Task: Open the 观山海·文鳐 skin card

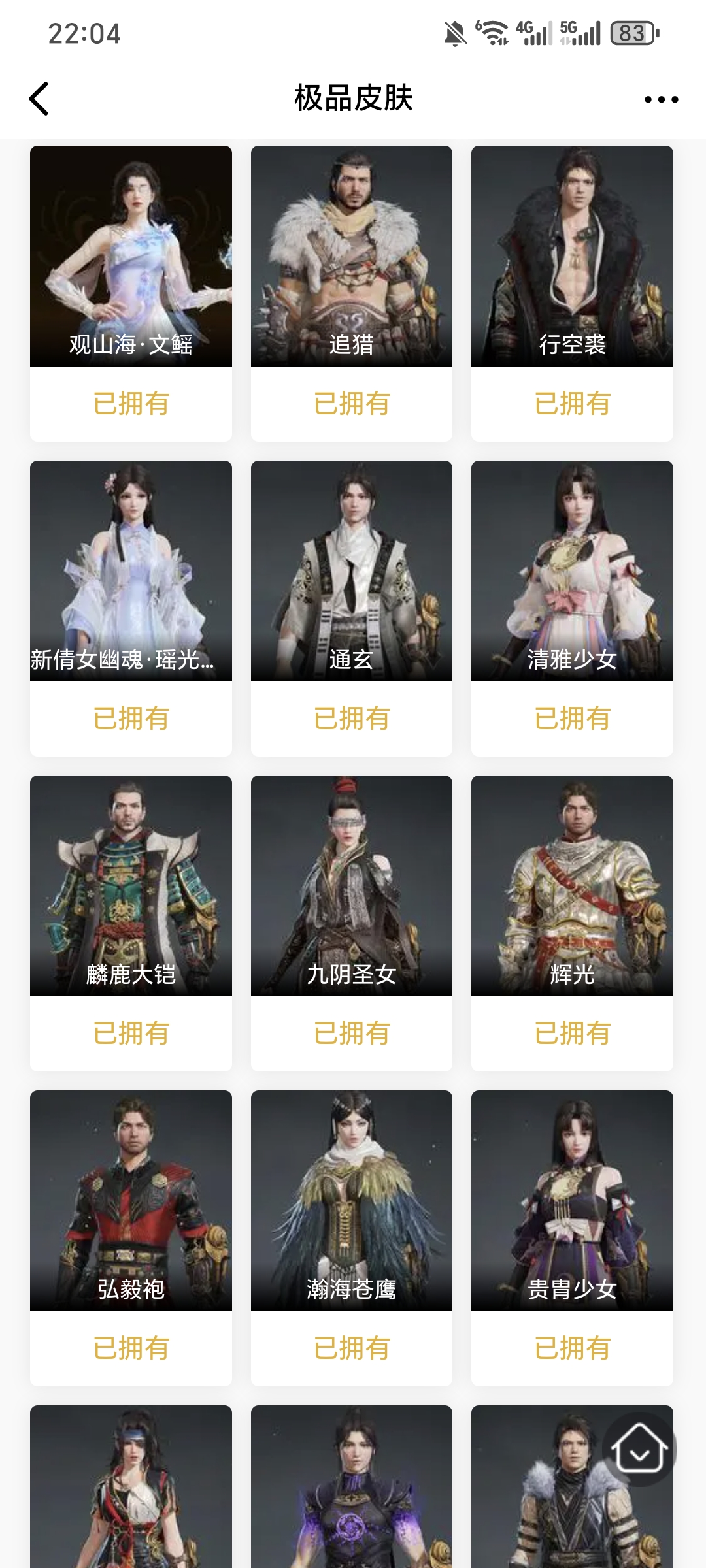Action: pyautogui.click(x=131, y=256)
